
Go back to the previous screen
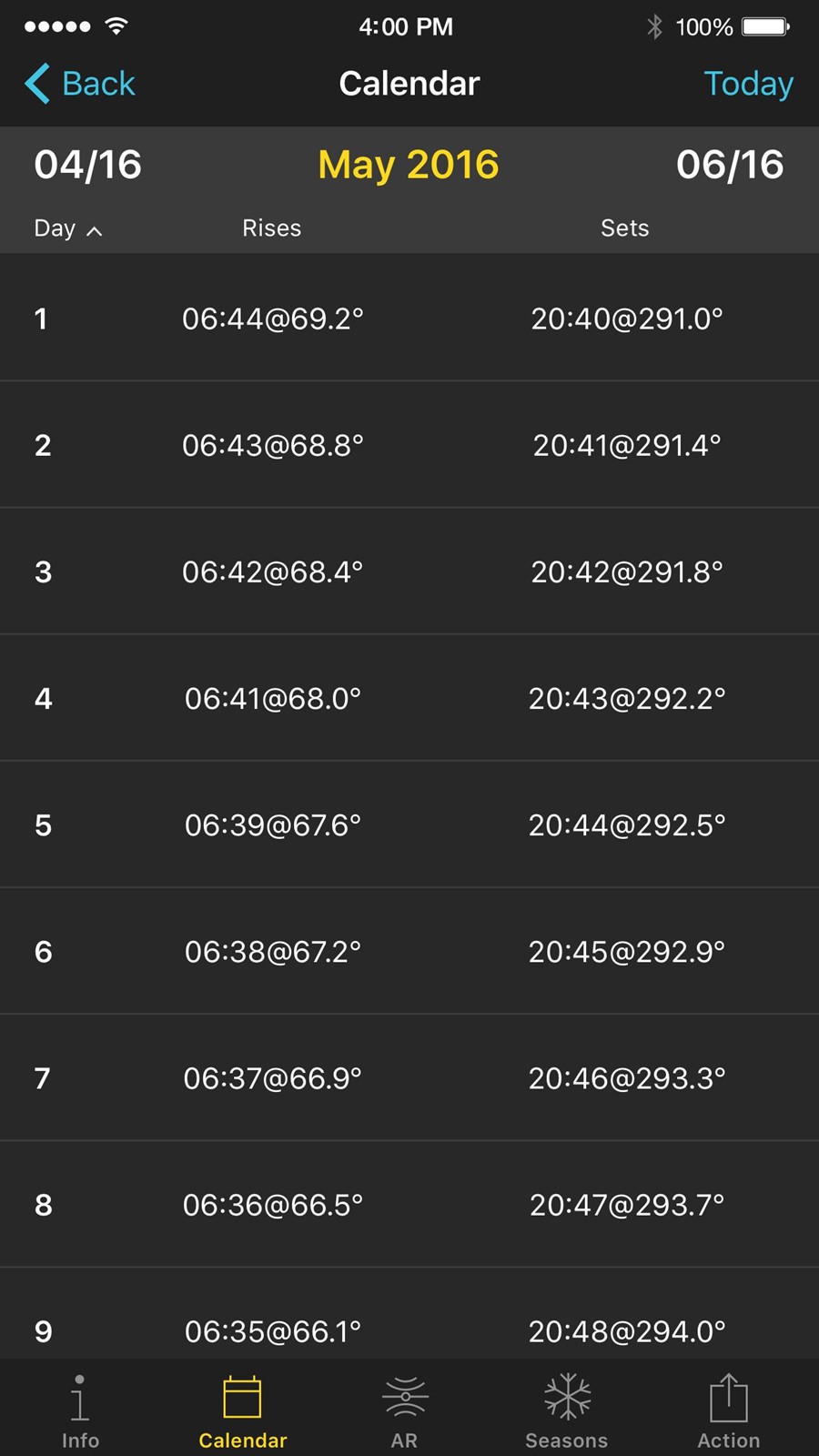click(x=80, y=84)
